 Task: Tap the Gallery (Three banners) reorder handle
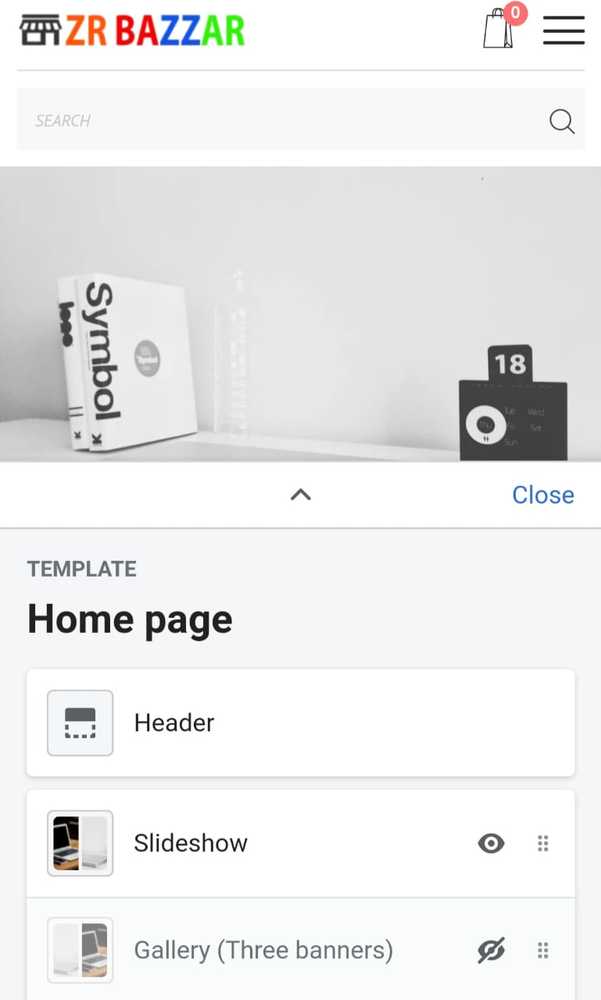[x=543, y=950]
